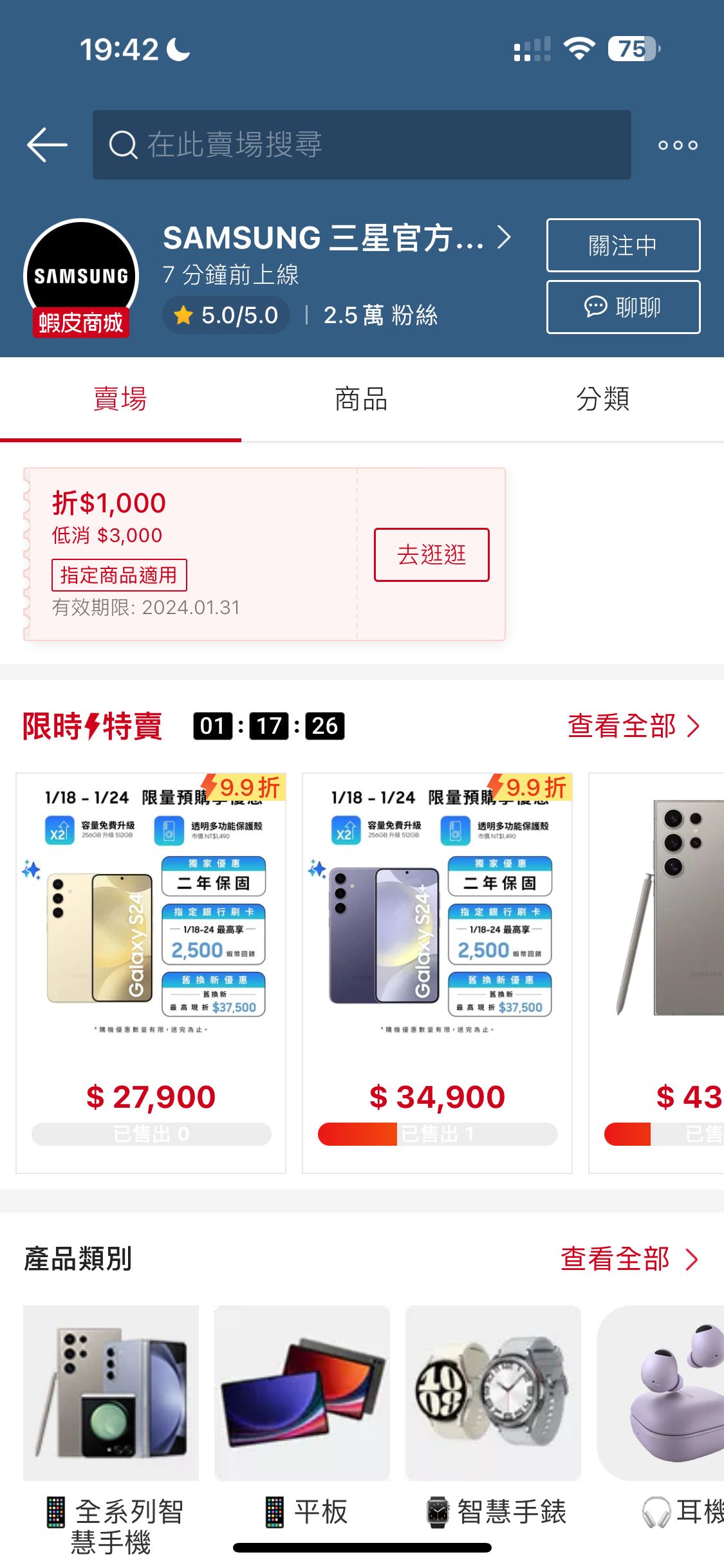The height and width of the screenshot is (1568, 724).
Task: View all 產品類別 categories
Action: [x=628, y=1259]
